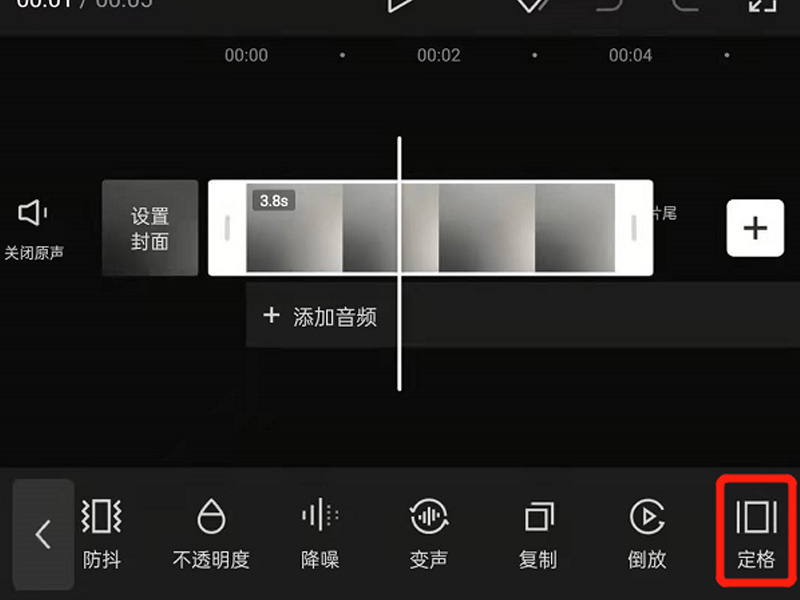Play the video preview
Screen dimensions: 800x600
pyautogui.click(x=400, y=5)
